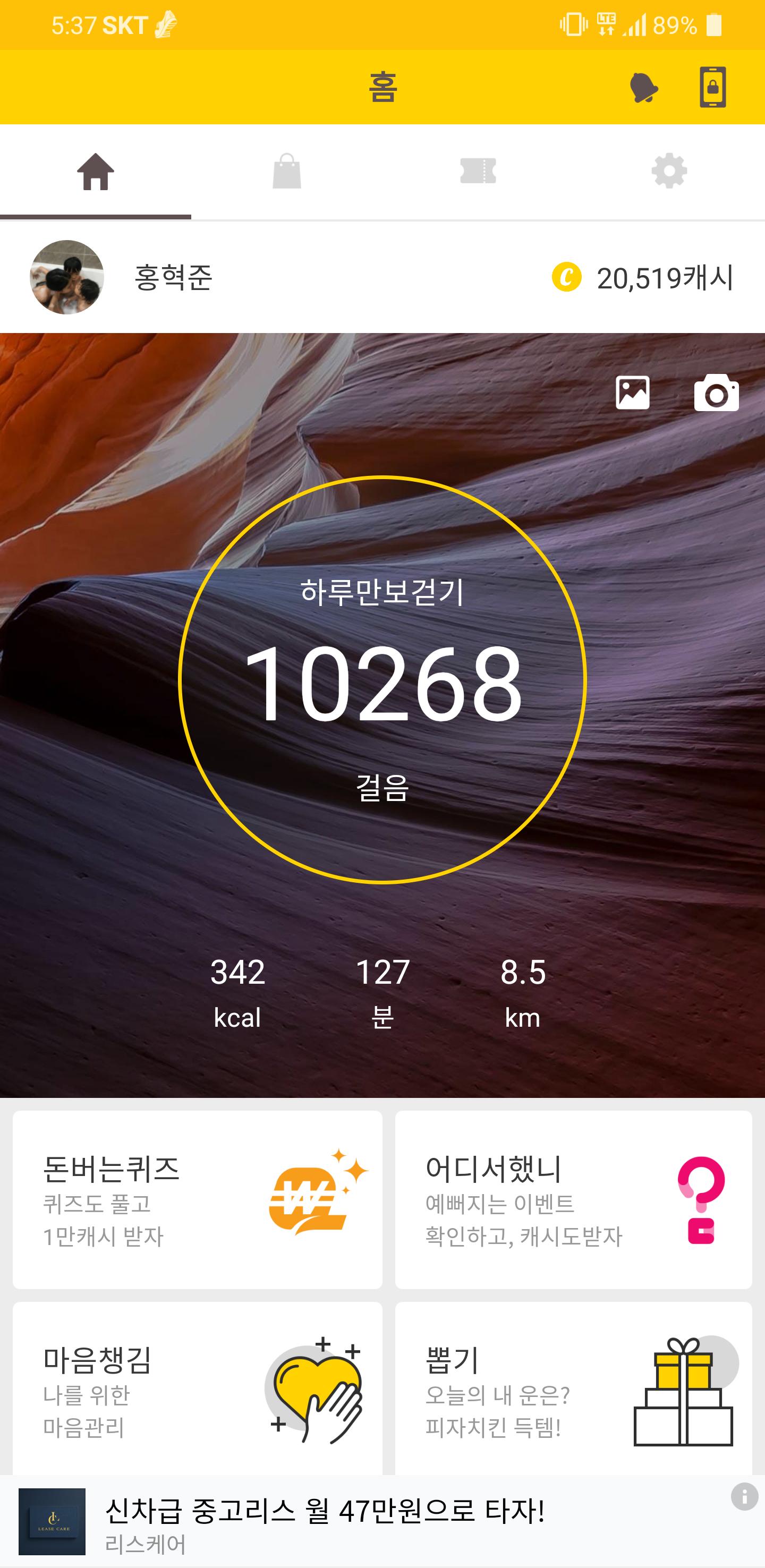Image resolution: width=765 pixels, height=1568 pixels.
Task: Select the home tab
Action: point(96,172)
